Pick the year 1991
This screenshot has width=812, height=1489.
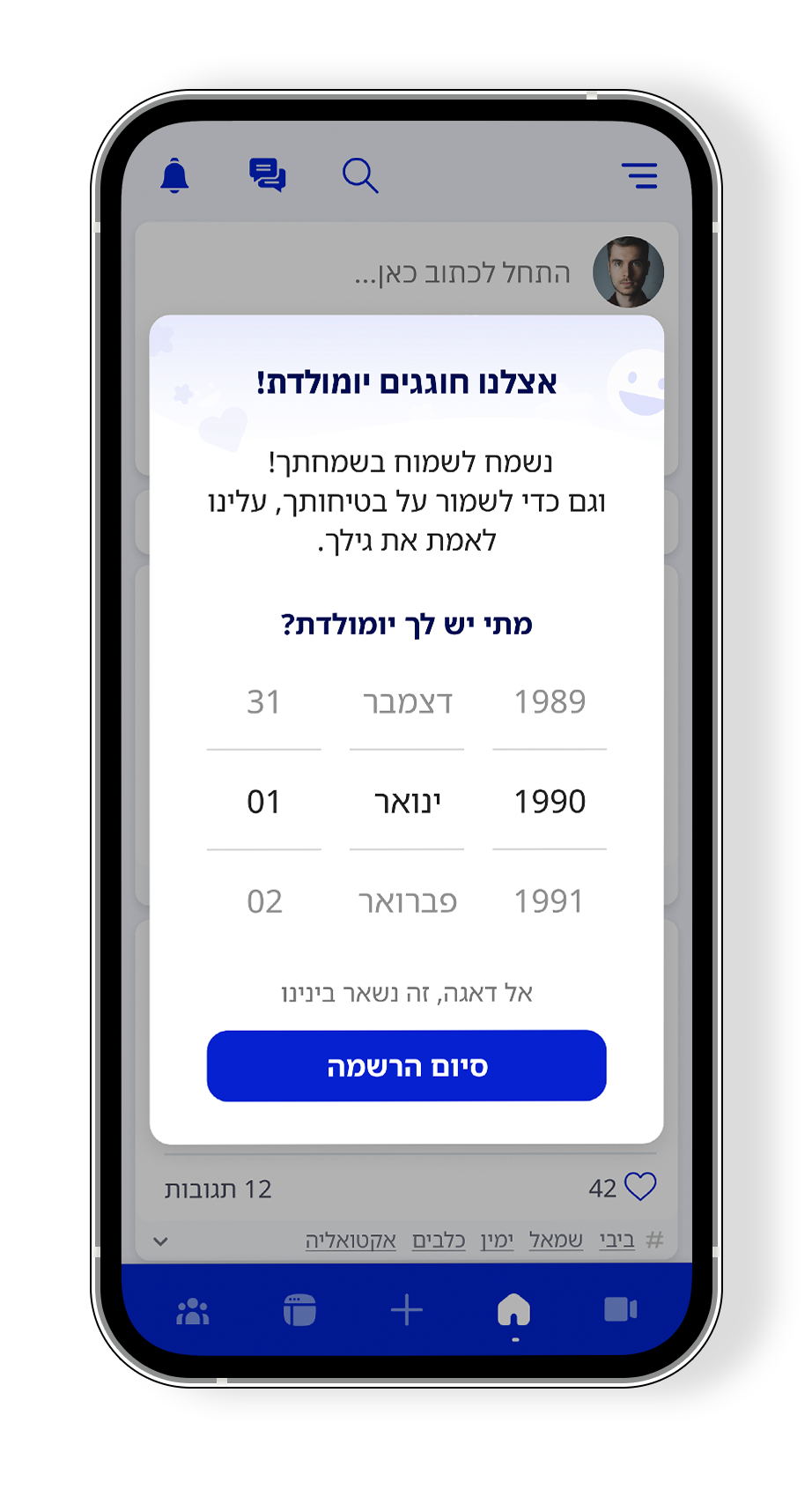point(550,901)
